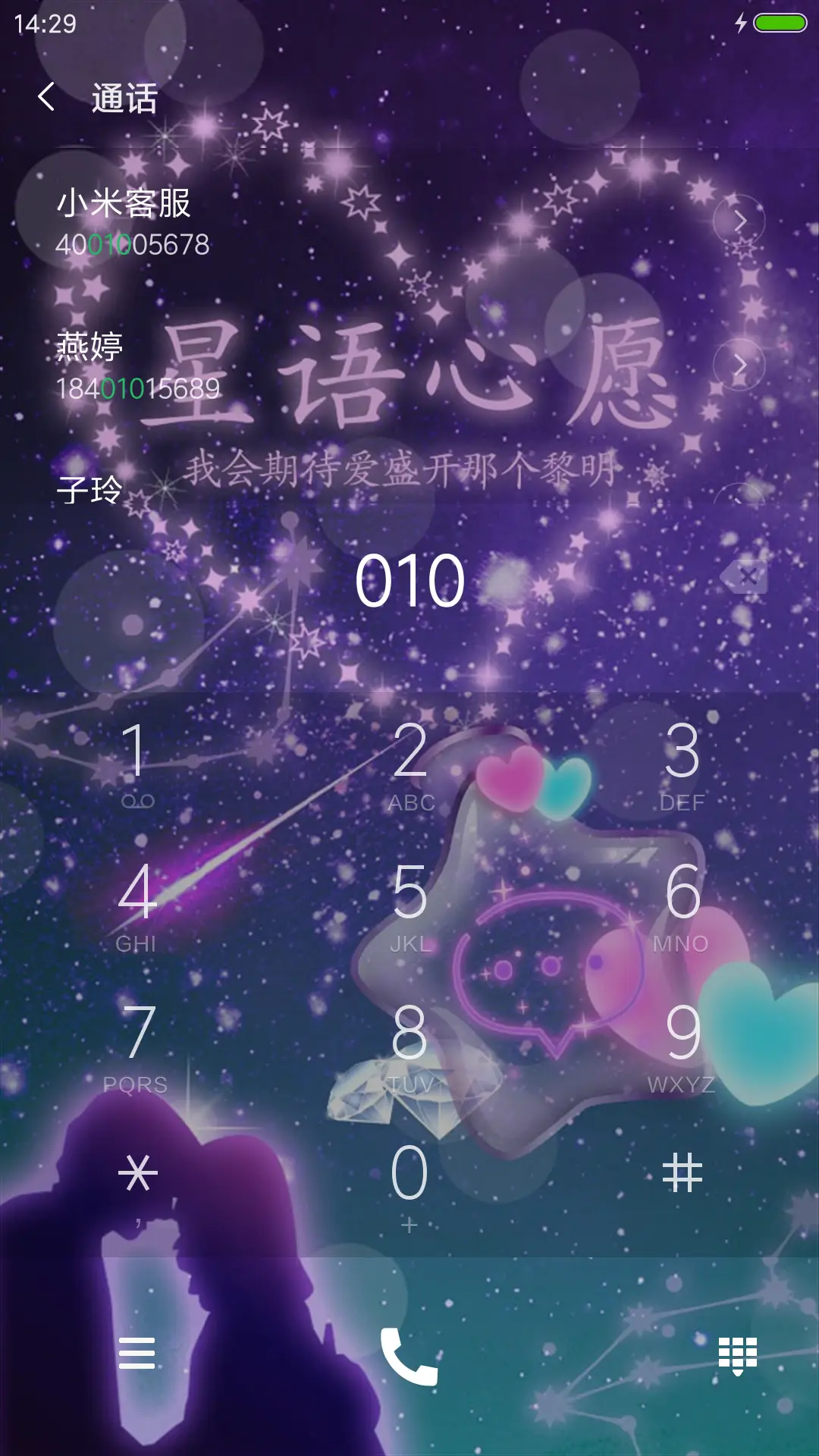Image resolution: width=819 pixels, height=1456 pixels.
Task: Select the 通话 header title
Action: 124,99
